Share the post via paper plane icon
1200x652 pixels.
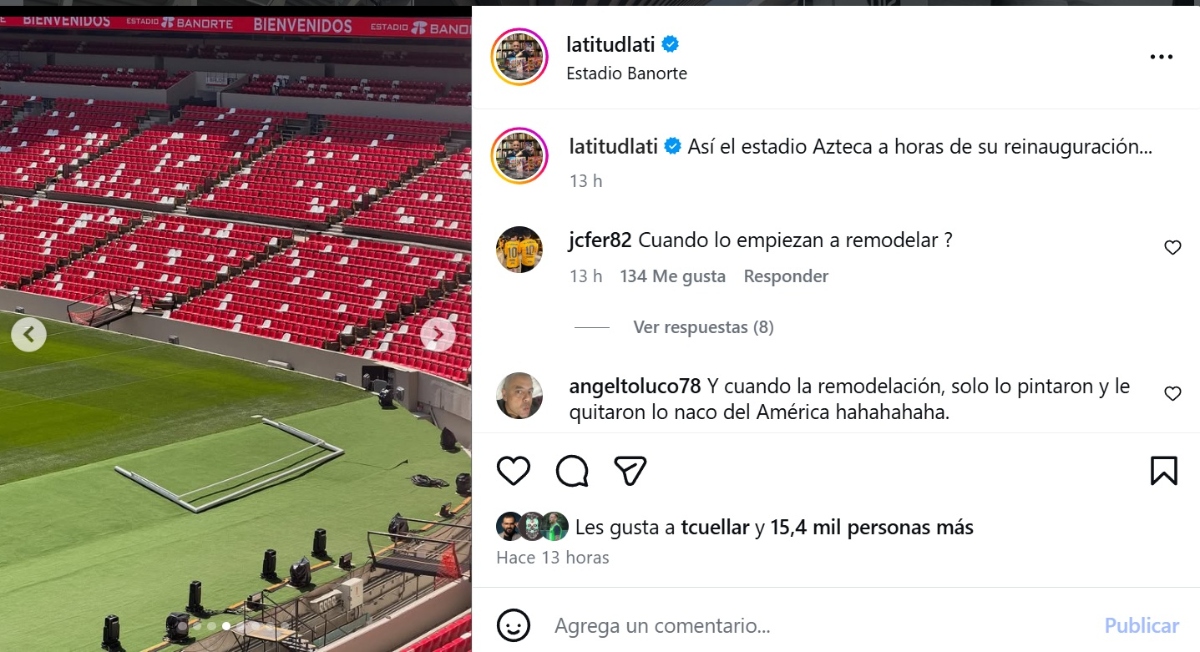tap(630, 470)
